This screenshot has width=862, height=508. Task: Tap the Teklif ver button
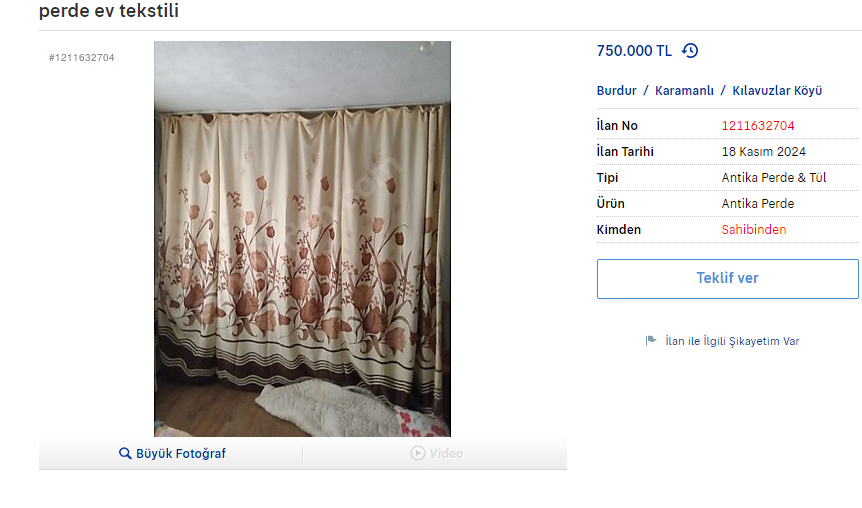click(x=727, y=278)
